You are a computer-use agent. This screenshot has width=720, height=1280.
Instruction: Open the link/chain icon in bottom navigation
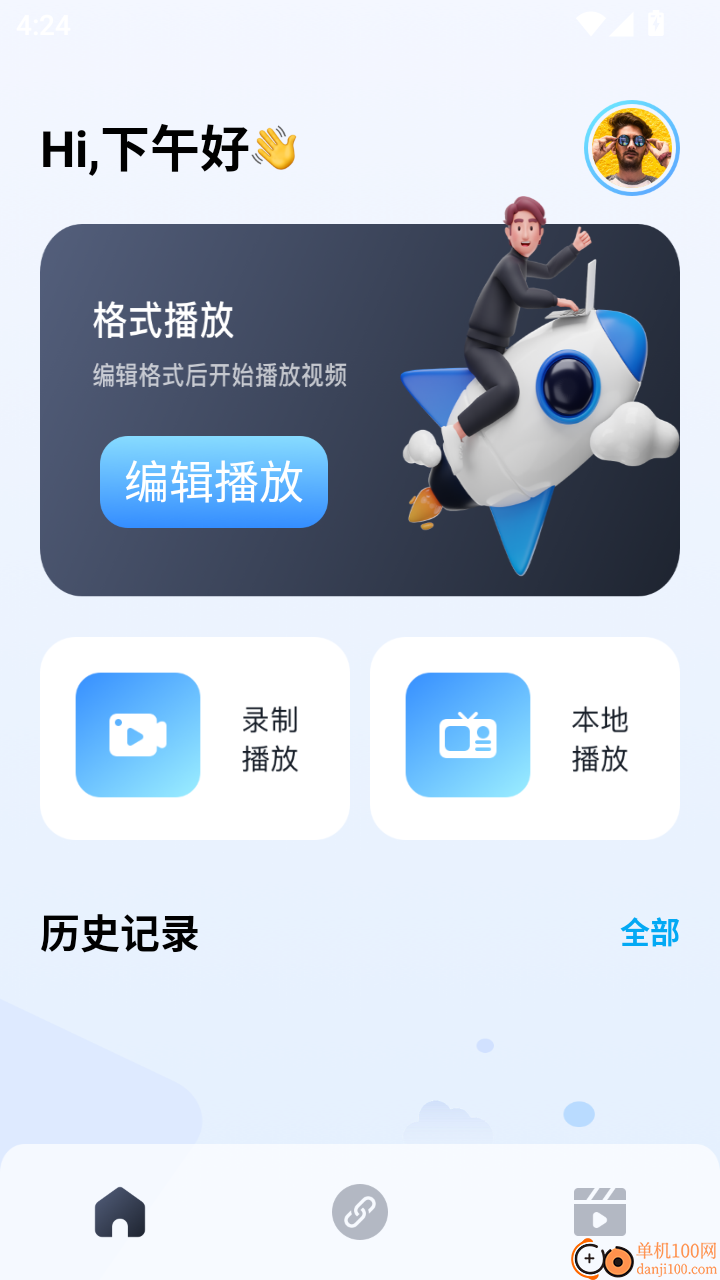coord(360,1211)
